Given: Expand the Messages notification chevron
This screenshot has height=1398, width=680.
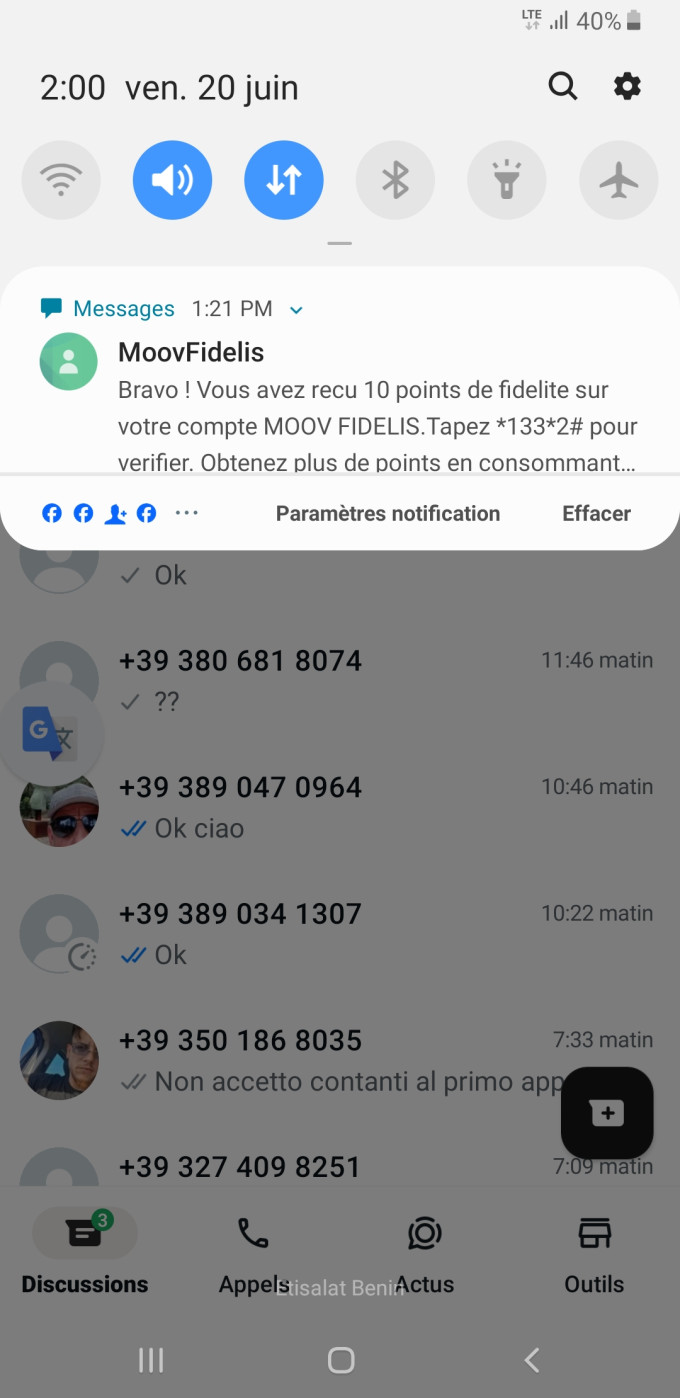Looking at the screenshot, I should click(x=296, y=310).
